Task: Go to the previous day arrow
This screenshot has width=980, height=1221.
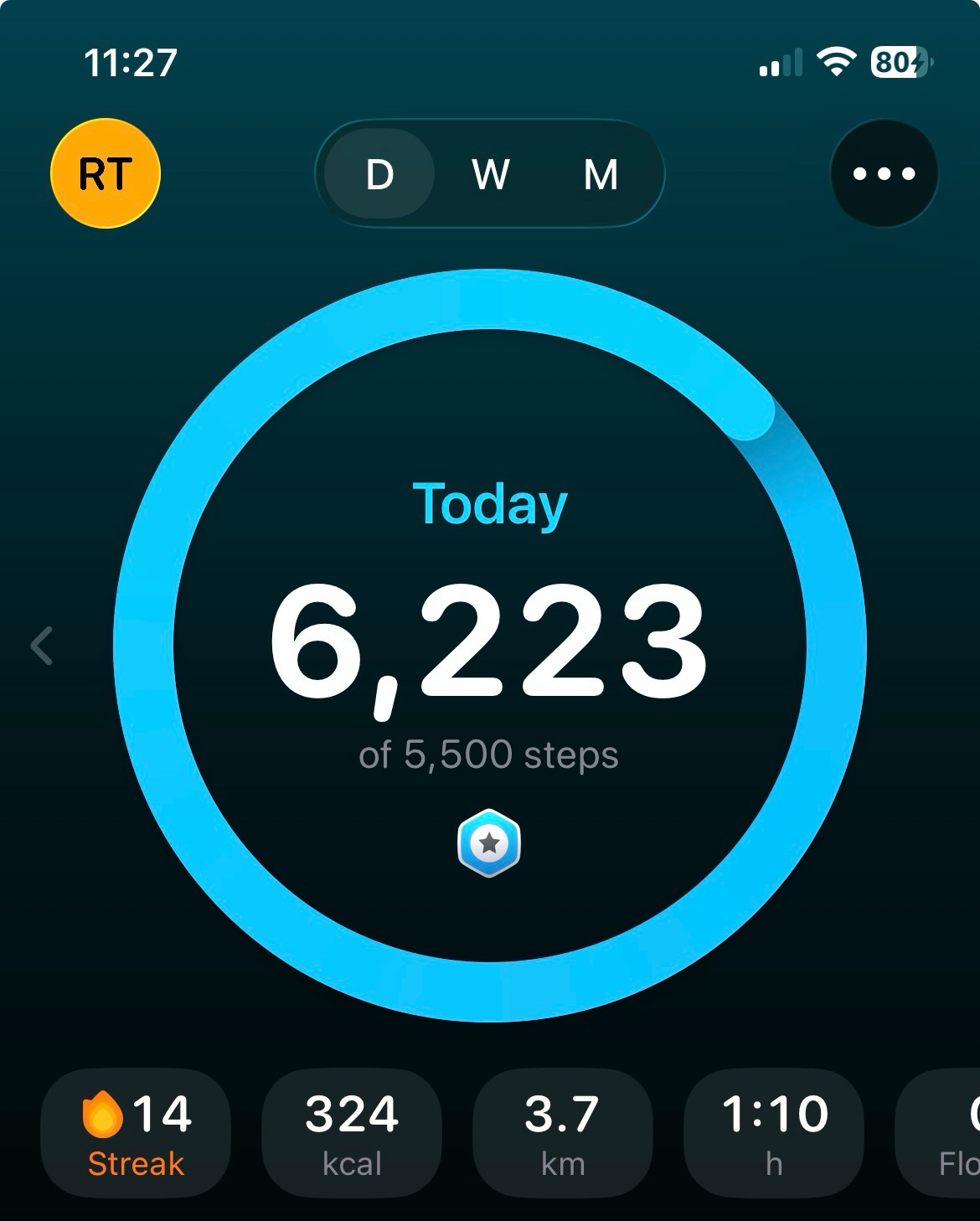Action: coord(42,646)
